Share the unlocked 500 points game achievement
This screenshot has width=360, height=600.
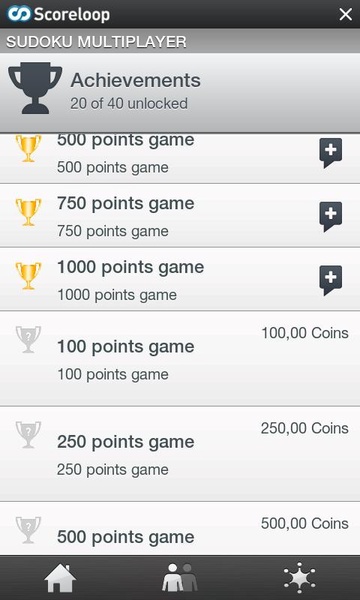coord(331,153)
